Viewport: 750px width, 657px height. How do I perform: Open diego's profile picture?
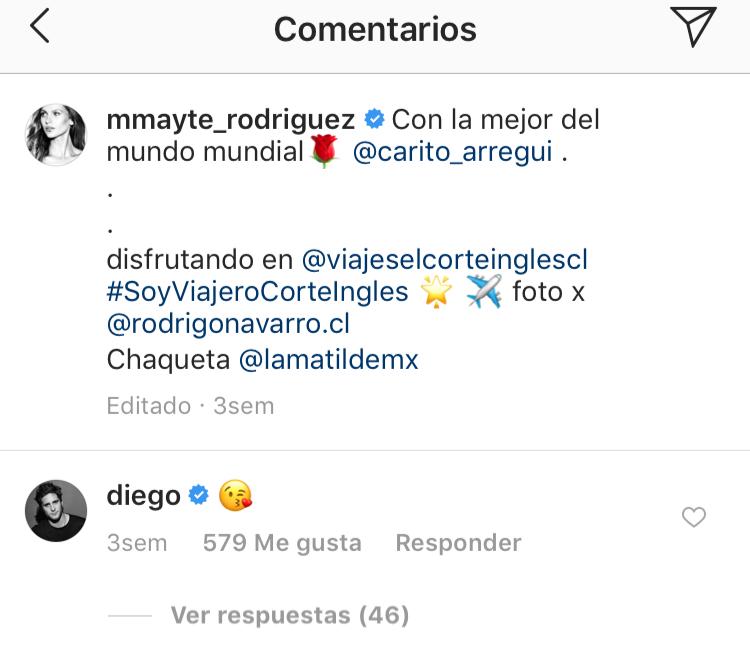pyautogui.click(x=56, y=510)
